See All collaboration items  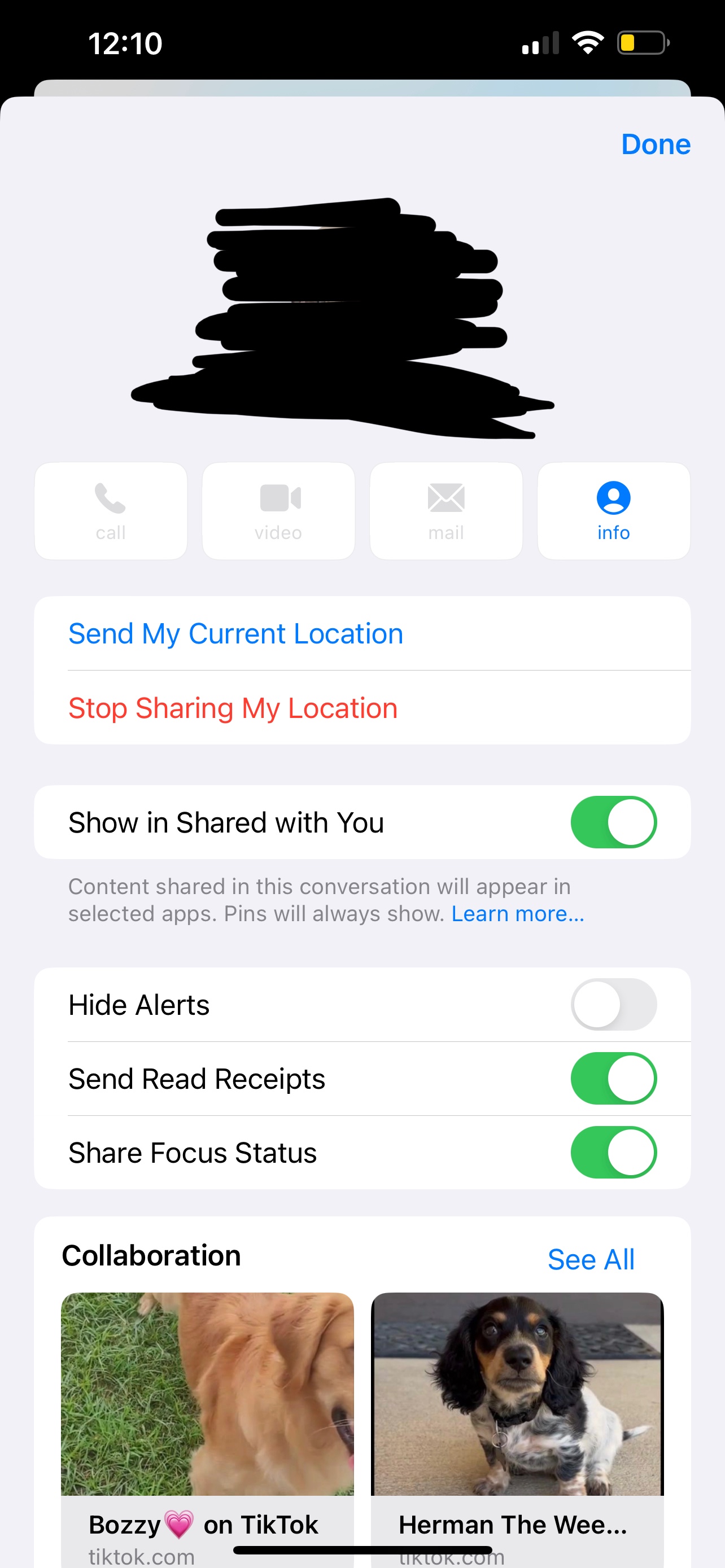point(591,1259)
